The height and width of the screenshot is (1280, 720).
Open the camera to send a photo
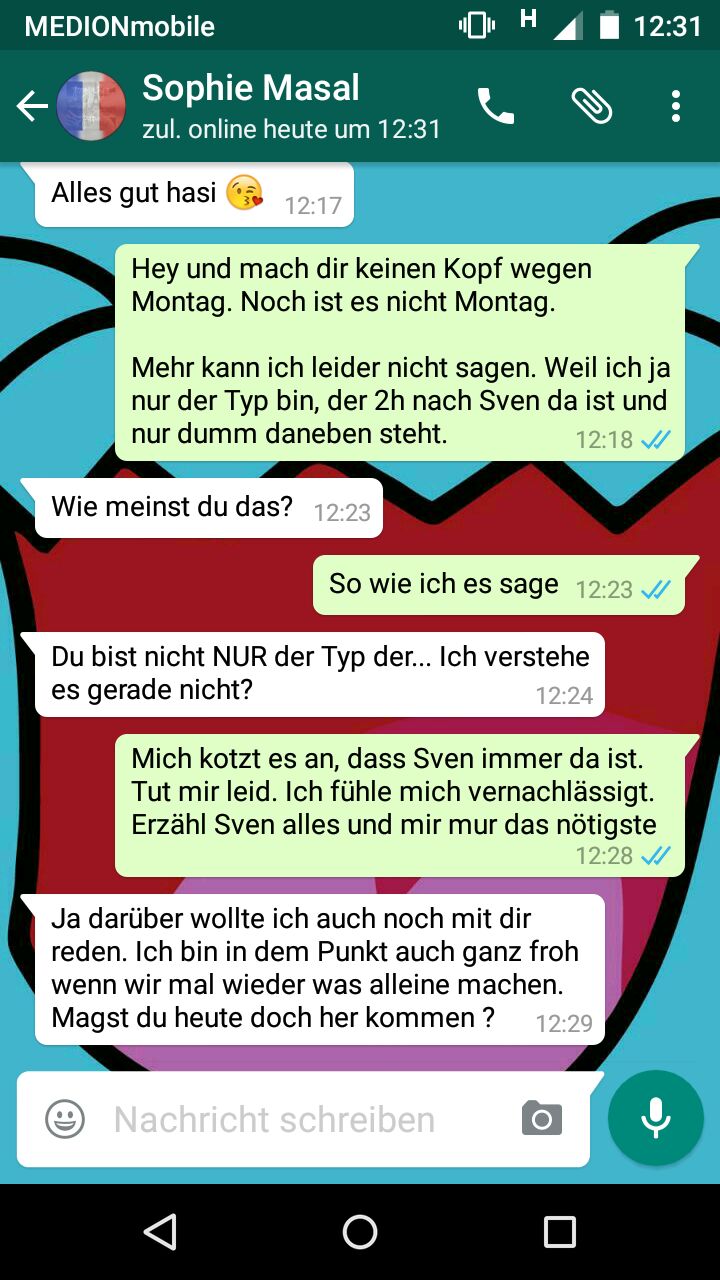(x=541, y=1119)
